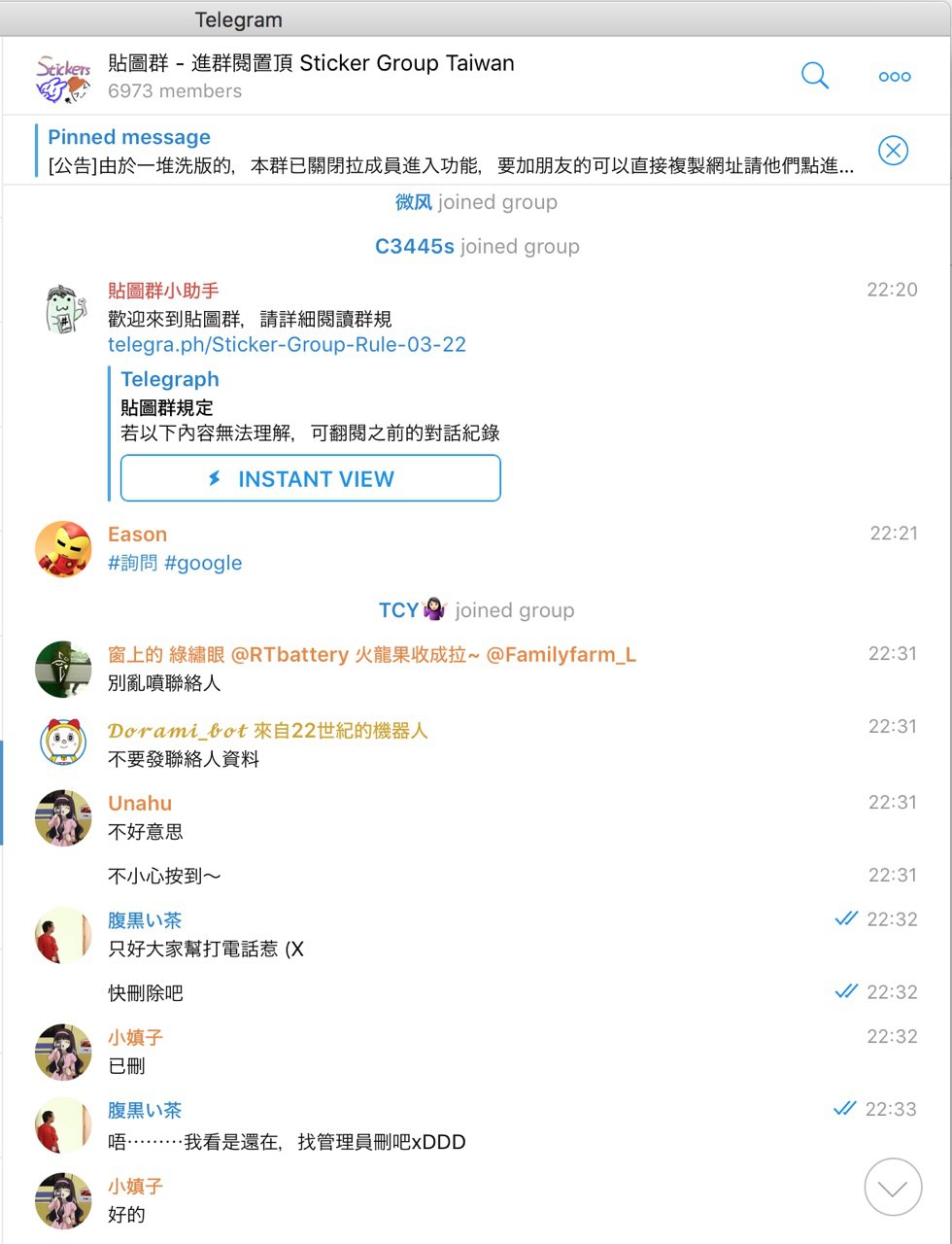This screenshot has width=952, height=1244.
Task: View profile of user 微风
Action: pos(413,202)
